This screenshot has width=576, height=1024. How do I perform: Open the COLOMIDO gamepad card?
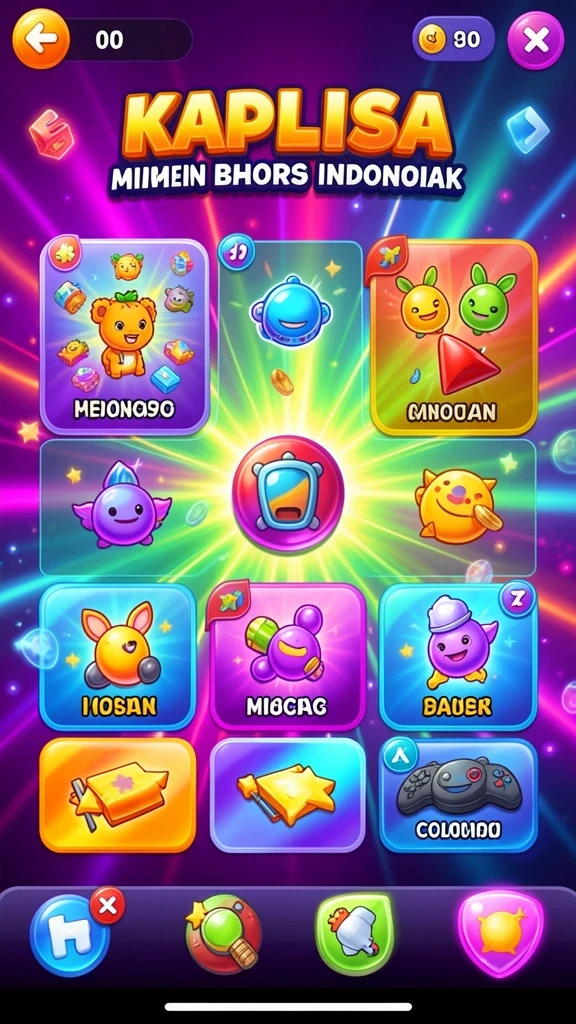point(458,795)
